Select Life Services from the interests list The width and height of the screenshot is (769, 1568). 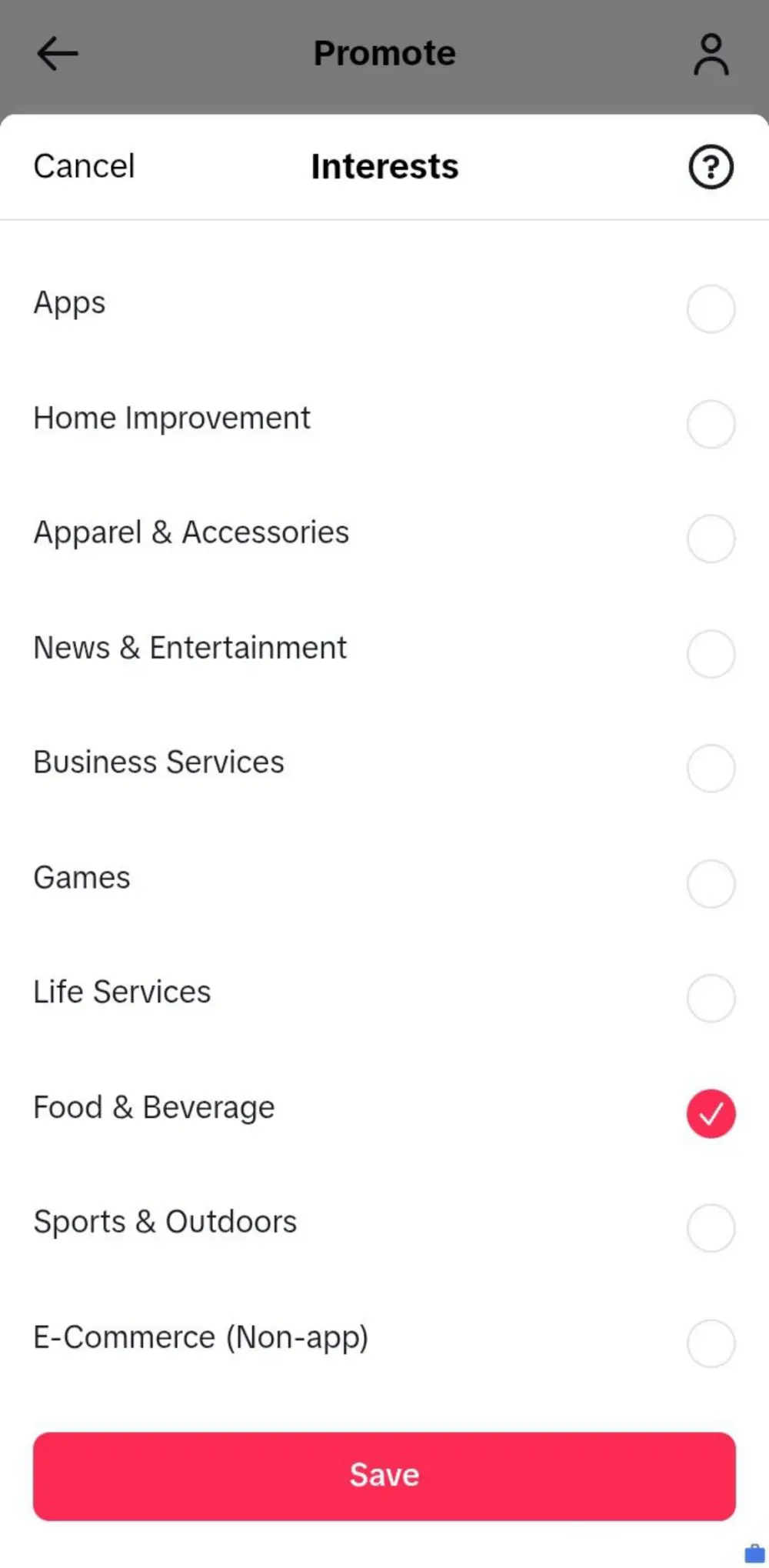[x=711, y=998]
